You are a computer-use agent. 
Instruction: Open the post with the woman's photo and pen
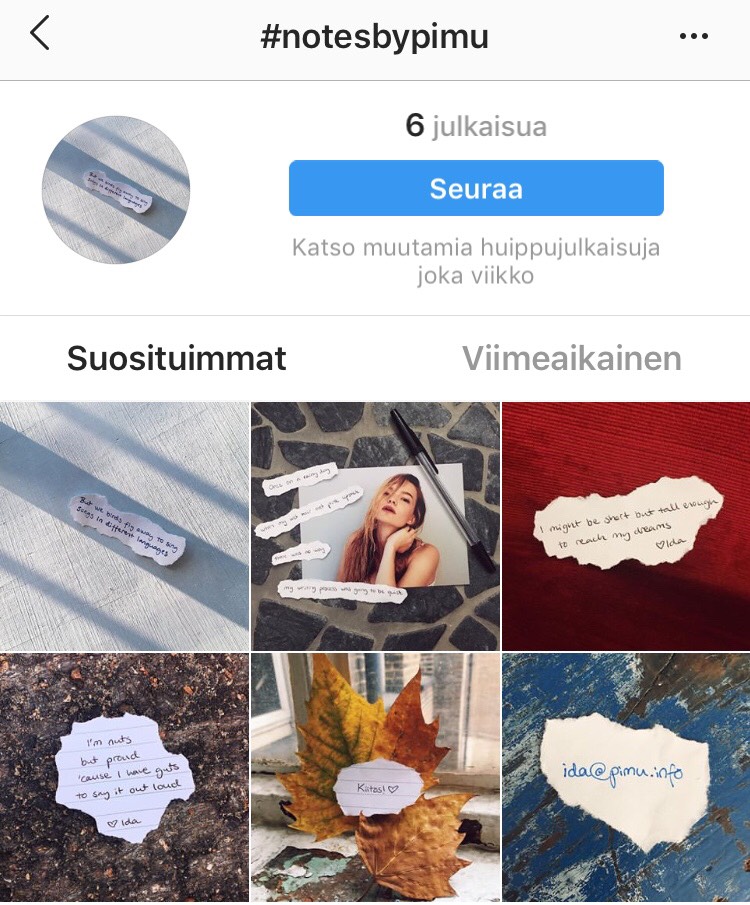375,526
